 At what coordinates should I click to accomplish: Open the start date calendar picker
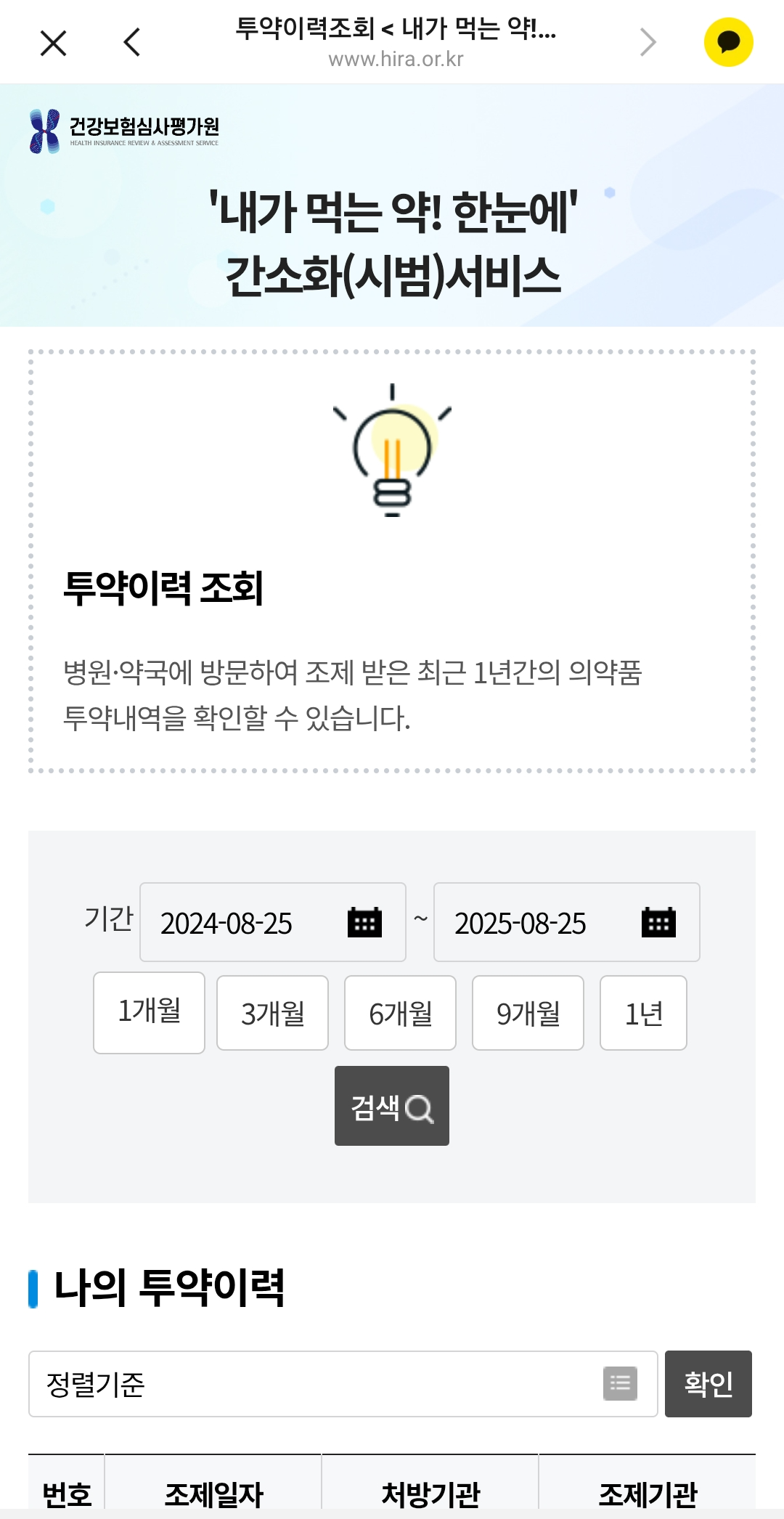365,922
